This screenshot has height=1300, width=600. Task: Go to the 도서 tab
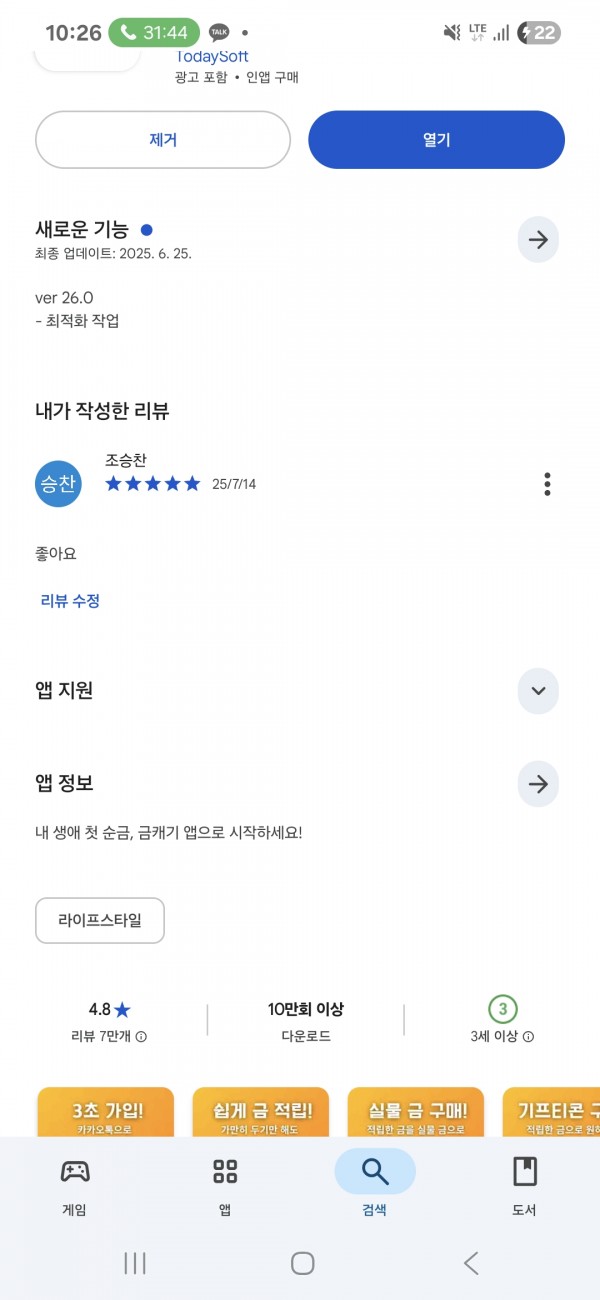click(525, 1186)
